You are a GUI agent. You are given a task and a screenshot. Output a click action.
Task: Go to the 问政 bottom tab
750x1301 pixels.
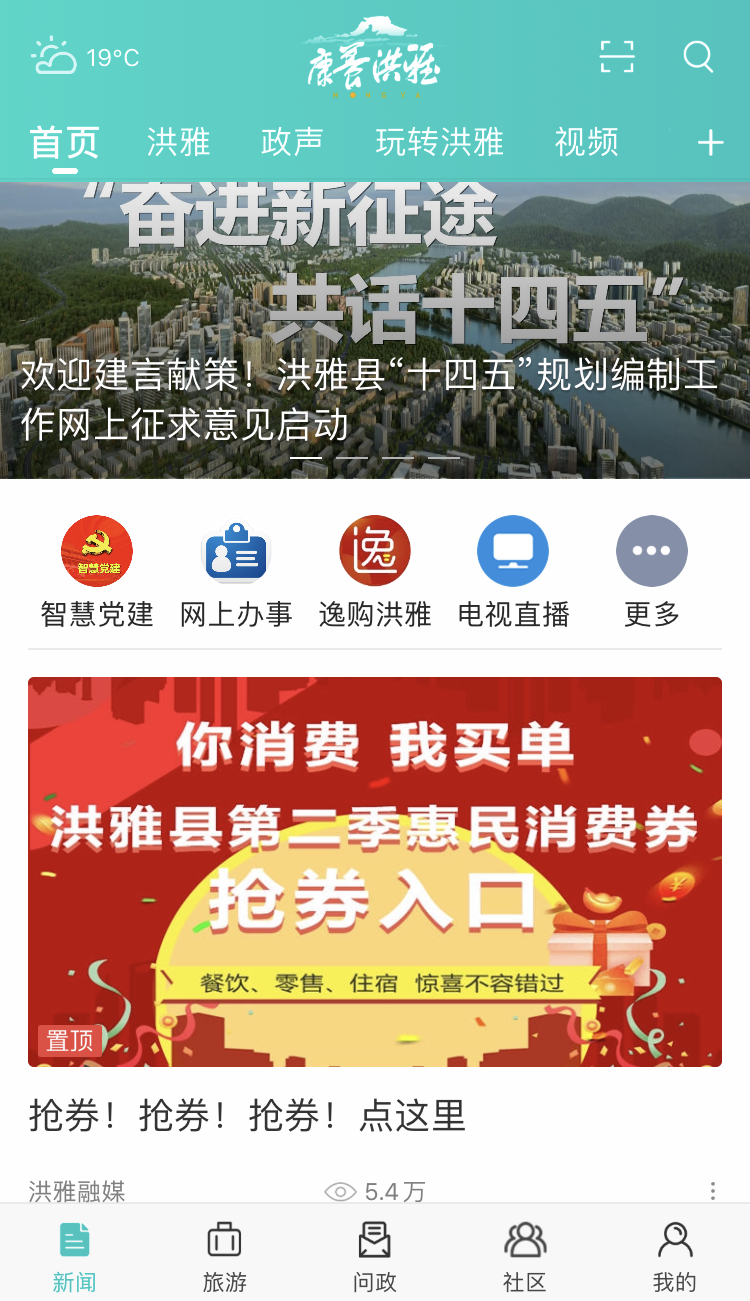click(375, 1256)
